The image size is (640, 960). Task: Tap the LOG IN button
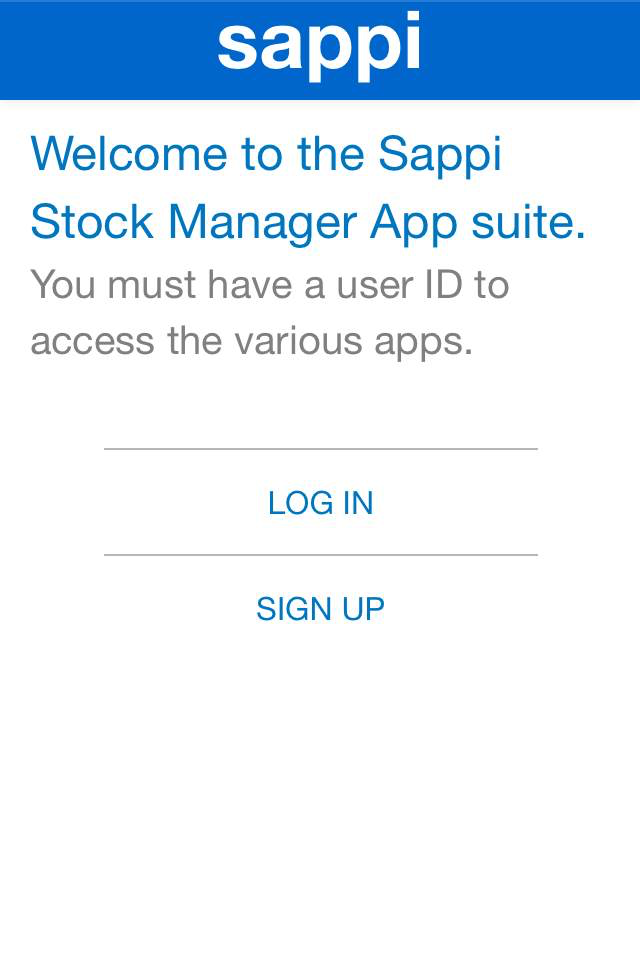pyautogui.click(x=320, y=503)
